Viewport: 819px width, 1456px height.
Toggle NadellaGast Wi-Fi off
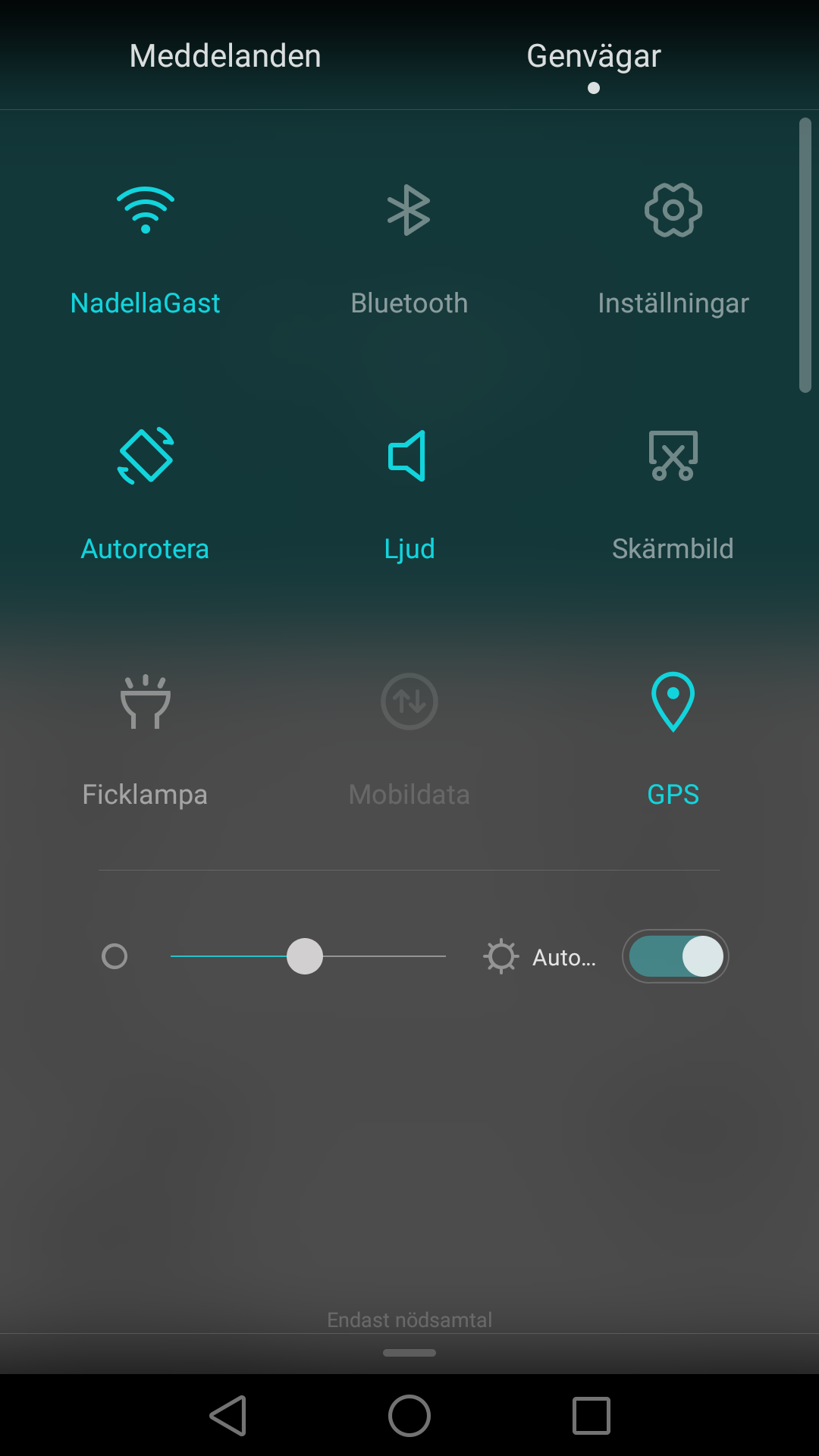pyautogui.click(x=145, y=211)
